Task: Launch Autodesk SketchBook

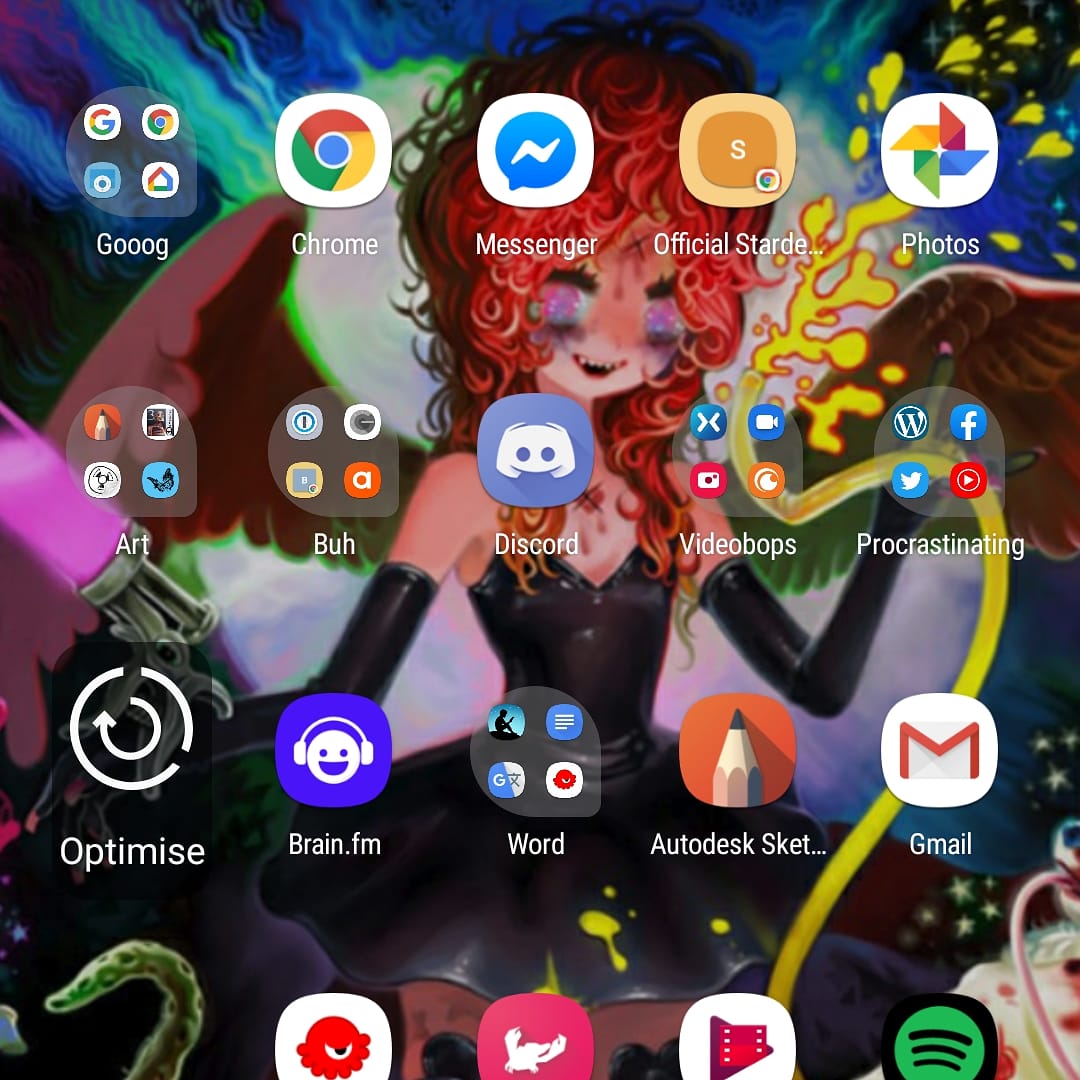Action: pos(738,750)
